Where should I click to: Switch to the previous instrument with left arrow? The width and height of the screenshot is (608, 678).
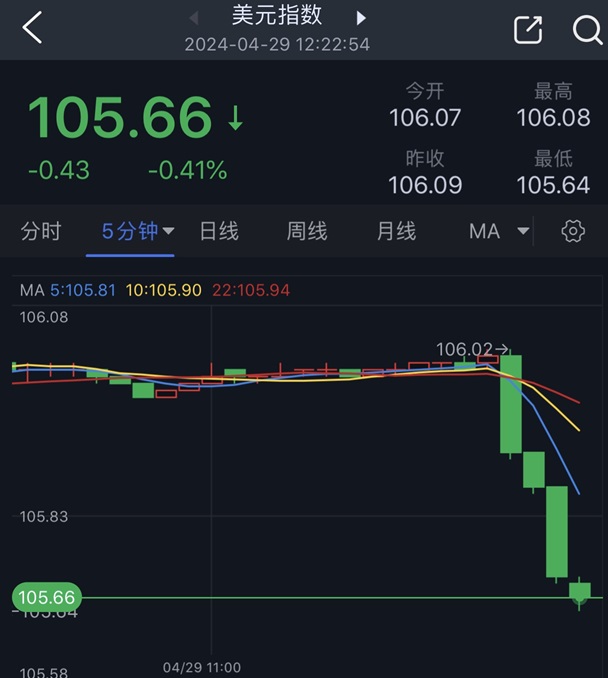click(x=194, y=17)
